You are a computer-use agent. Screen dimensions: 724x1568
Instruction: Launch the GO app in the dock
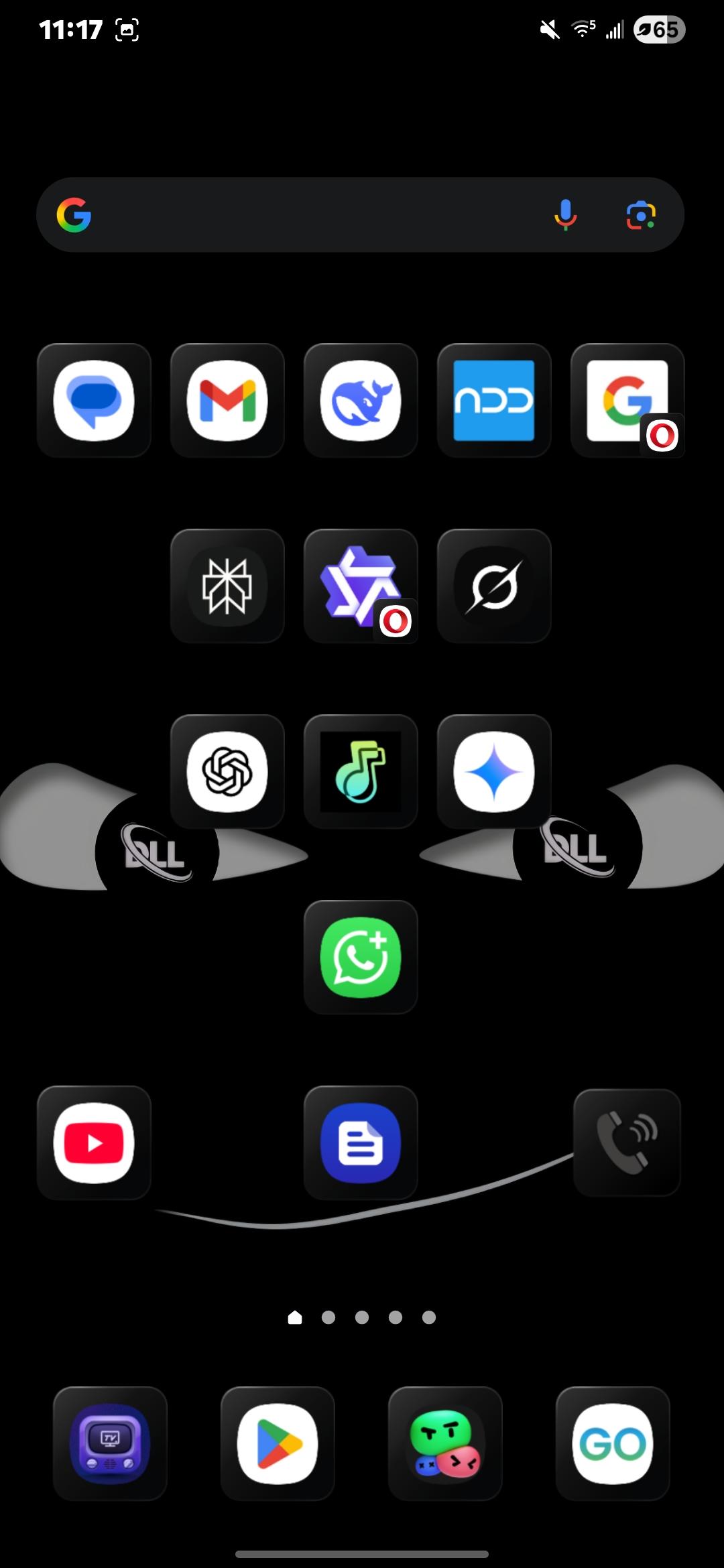coord(613,1444)
